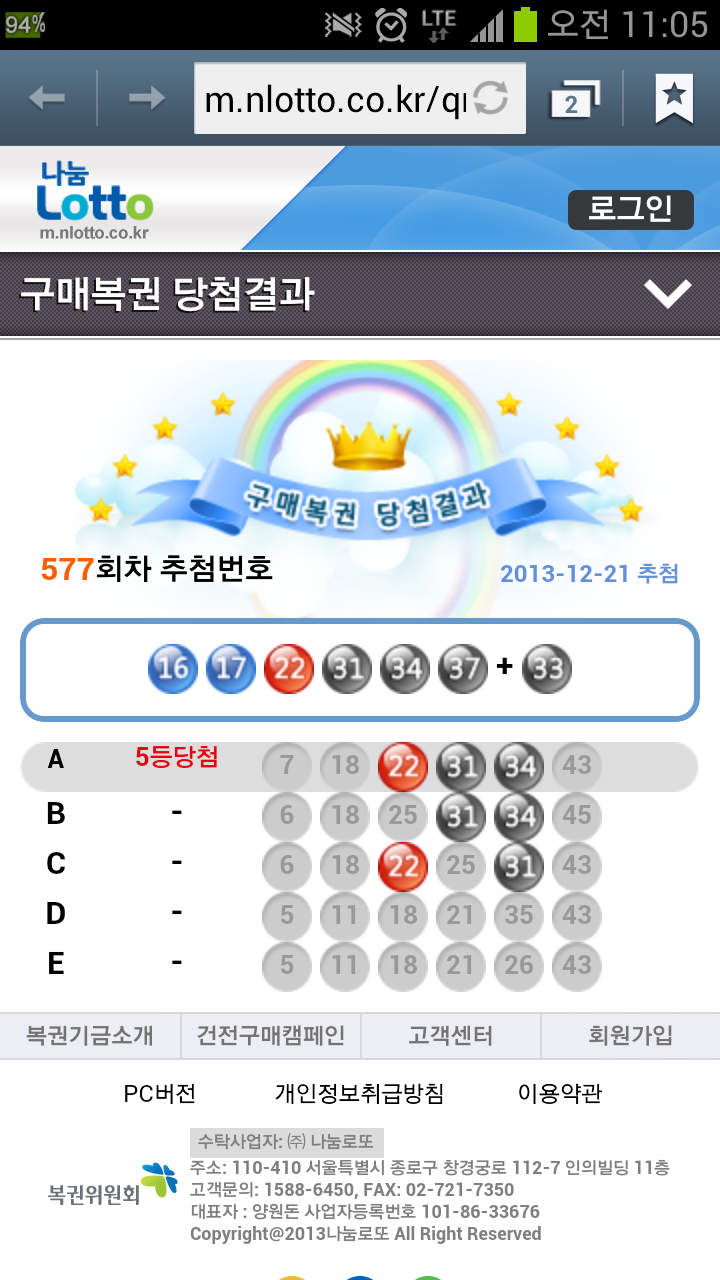Screen dimensions: 720x1280
Task: Open 이용약관 terms of use
Action: point(560,1094)
